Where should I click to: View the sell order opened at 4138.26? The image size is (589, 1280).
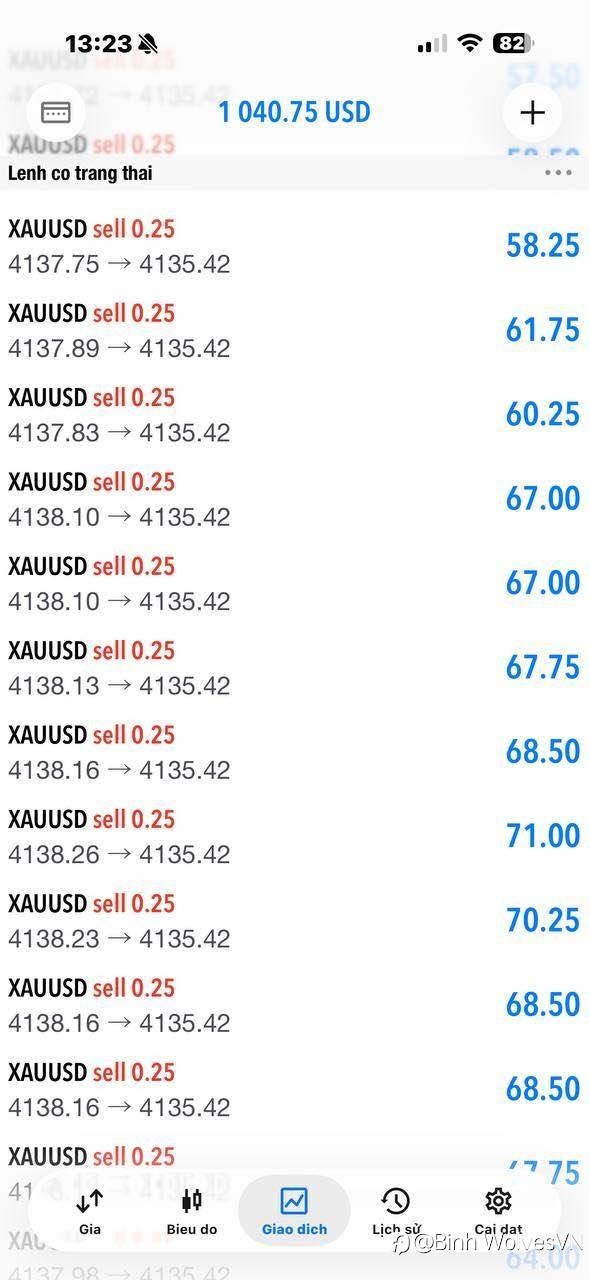tap(294, 836)
